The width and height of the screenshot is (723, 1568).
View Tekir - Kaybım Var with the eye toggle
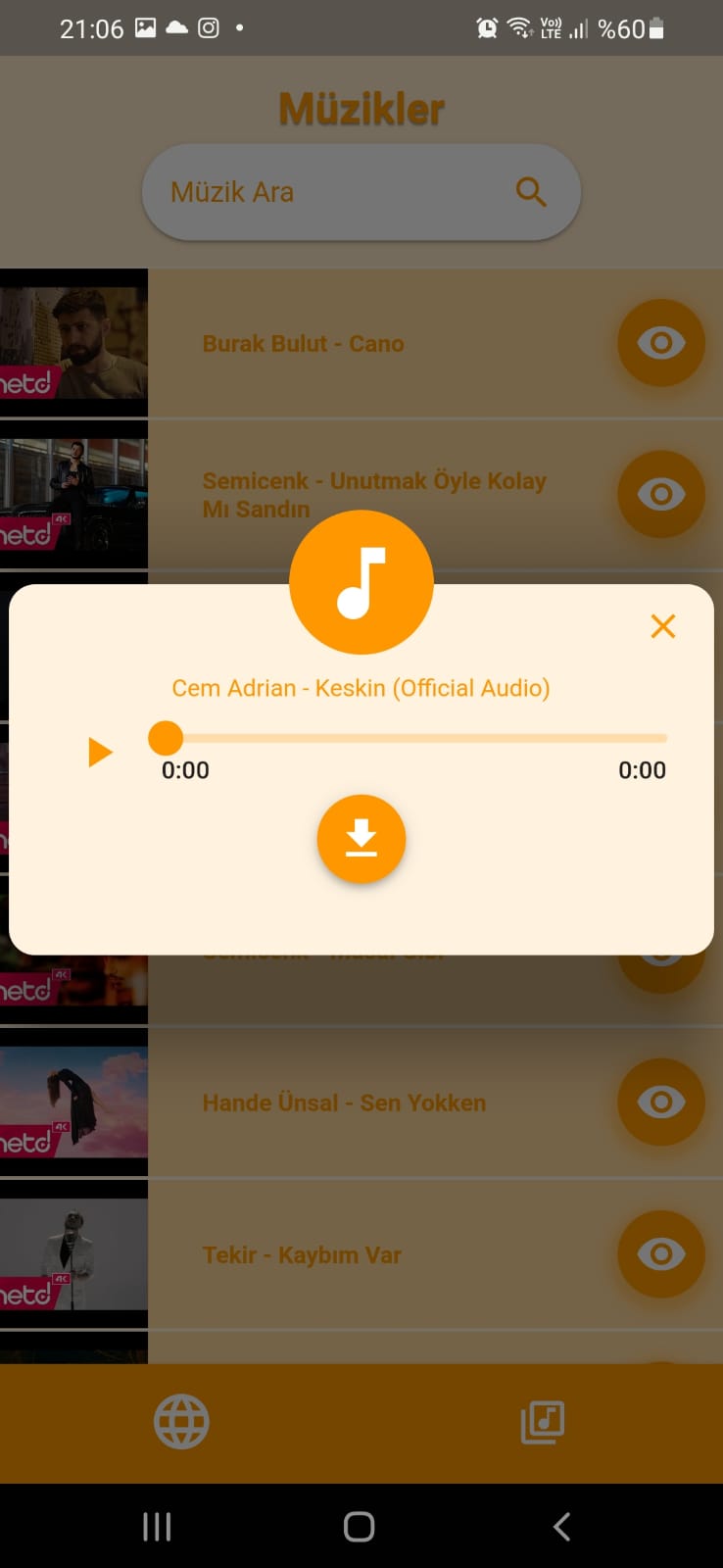(x=661, y=1254)
